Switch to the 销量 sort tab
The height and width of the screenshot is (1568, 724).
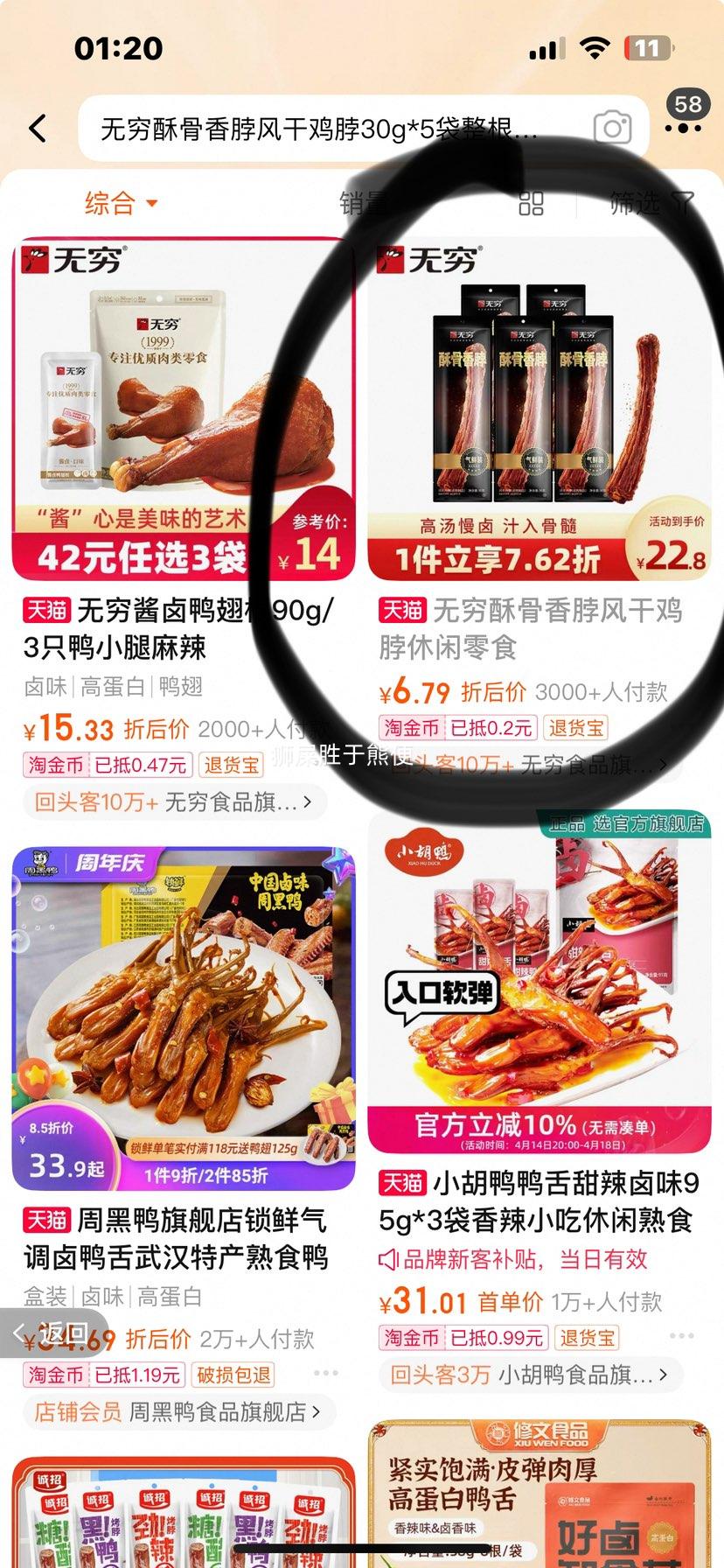(x=361, y=204)
